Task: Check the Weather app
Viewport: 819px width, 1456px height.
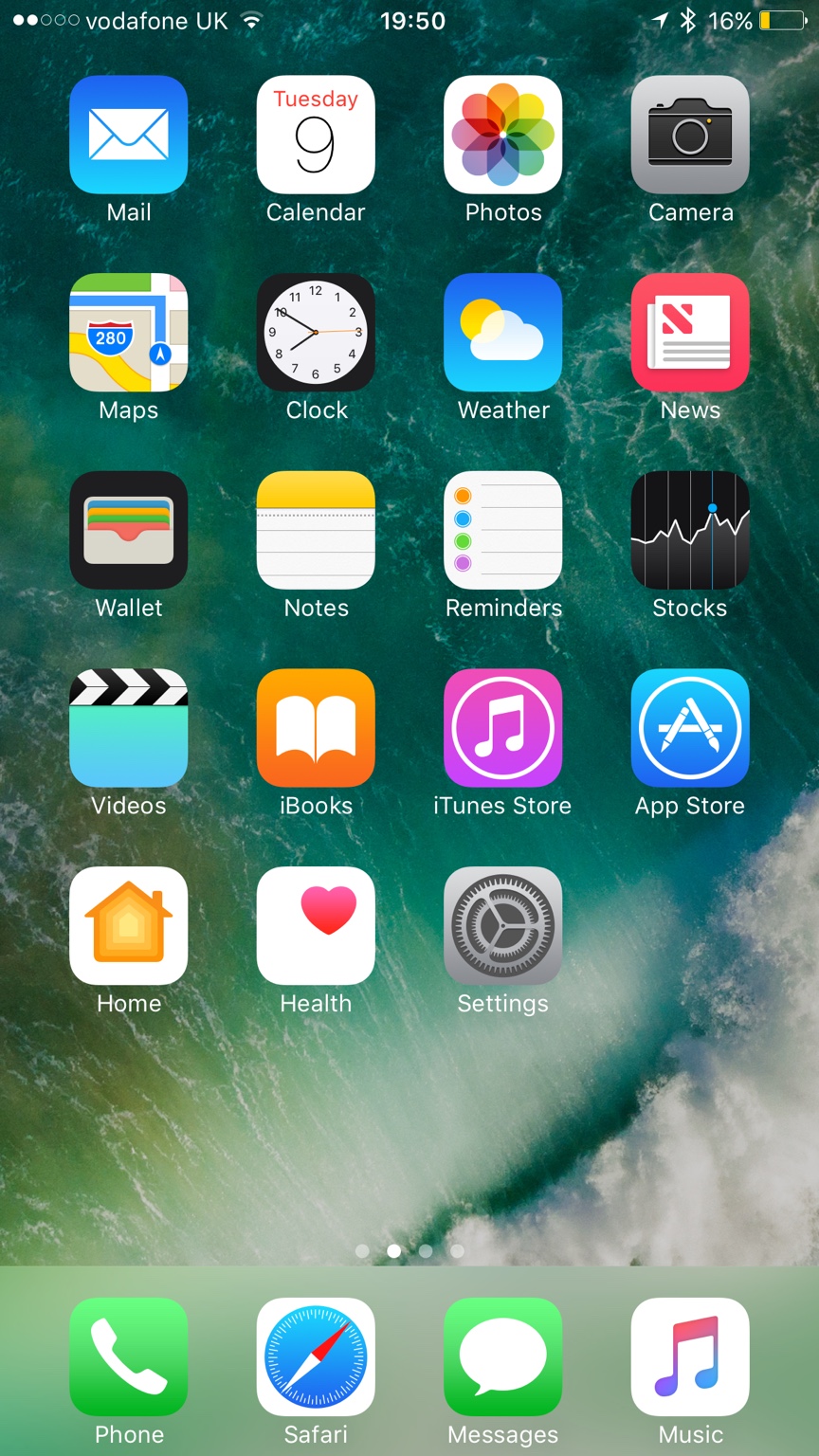Action: [503, 333]
